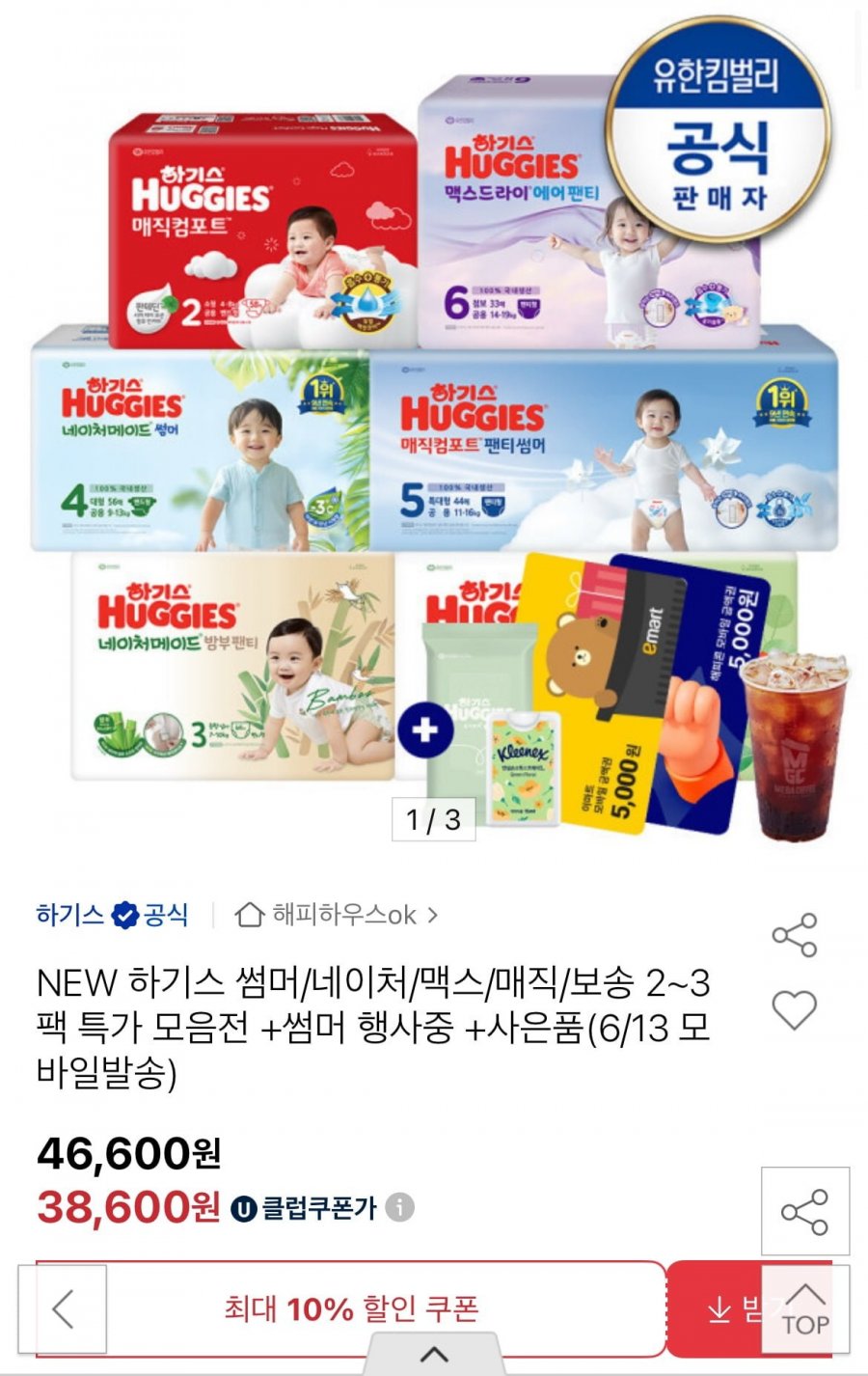Open the 해피하우스ok seller store
The image size is (868, 1376).
(337, 914)
